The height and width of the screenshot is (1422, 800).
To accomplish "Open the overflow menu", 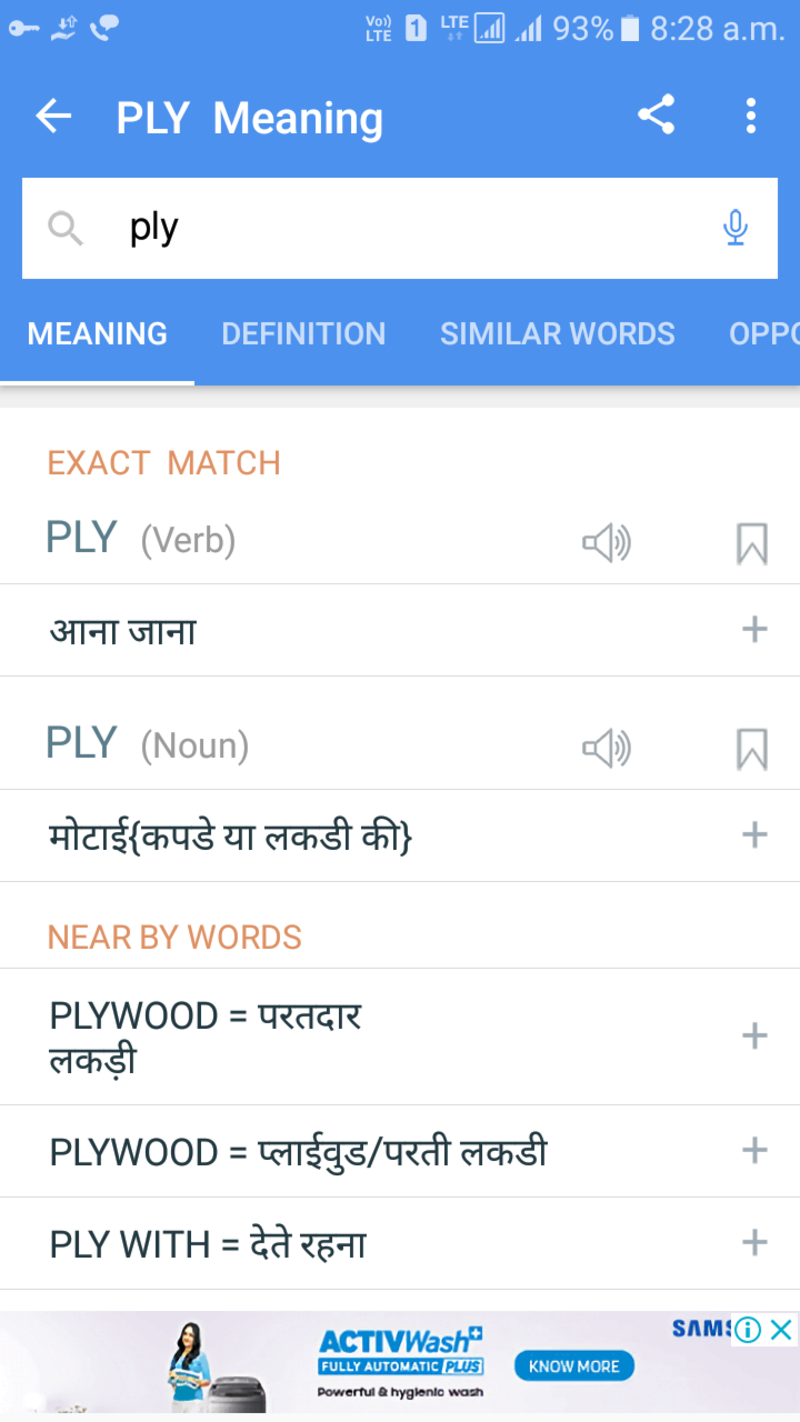I will pyautogui.click(x=750, y=117).
